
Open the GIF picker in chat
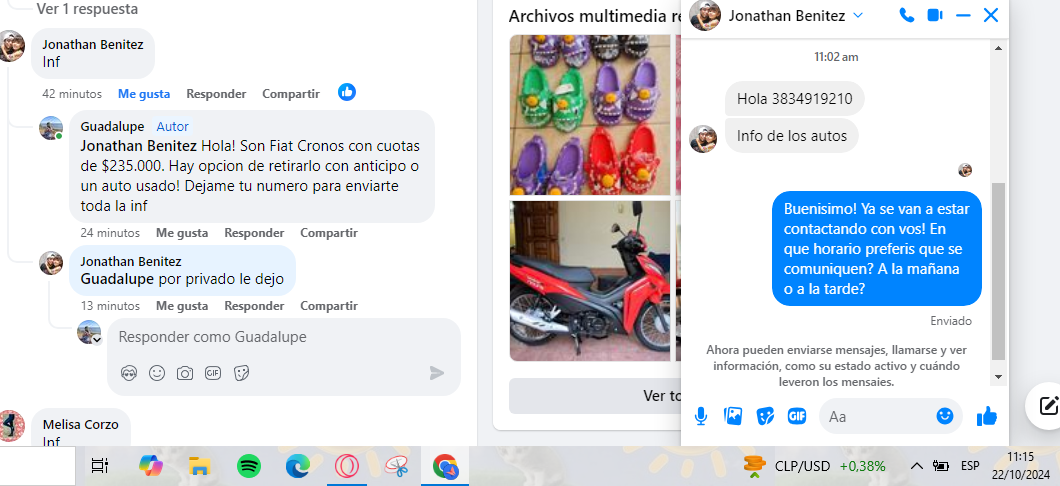pyautogui.click(x=797, y=416)
